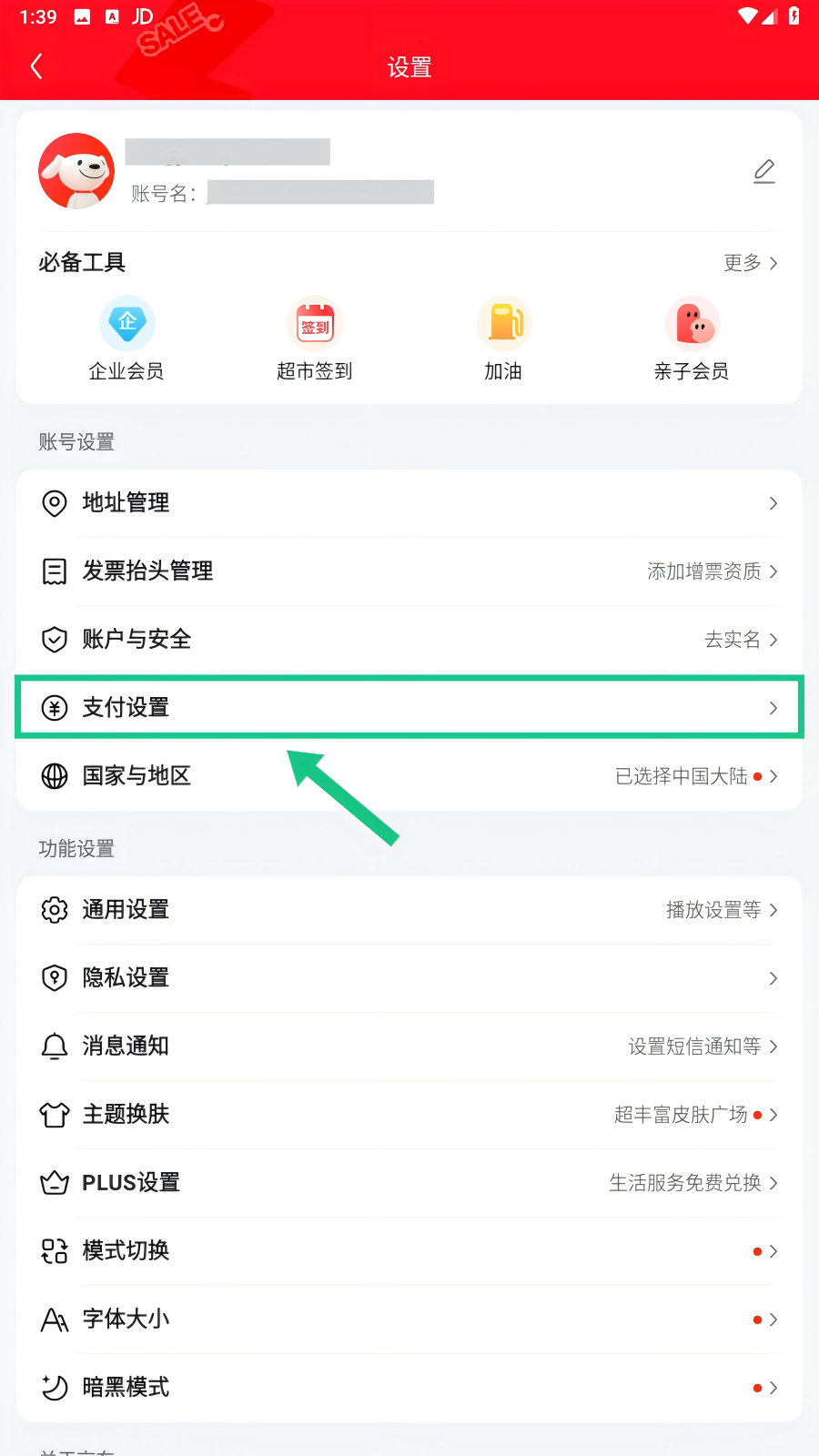Open 超市签到 check-in
Screen dimensions: 819x1456
[315, 337]
